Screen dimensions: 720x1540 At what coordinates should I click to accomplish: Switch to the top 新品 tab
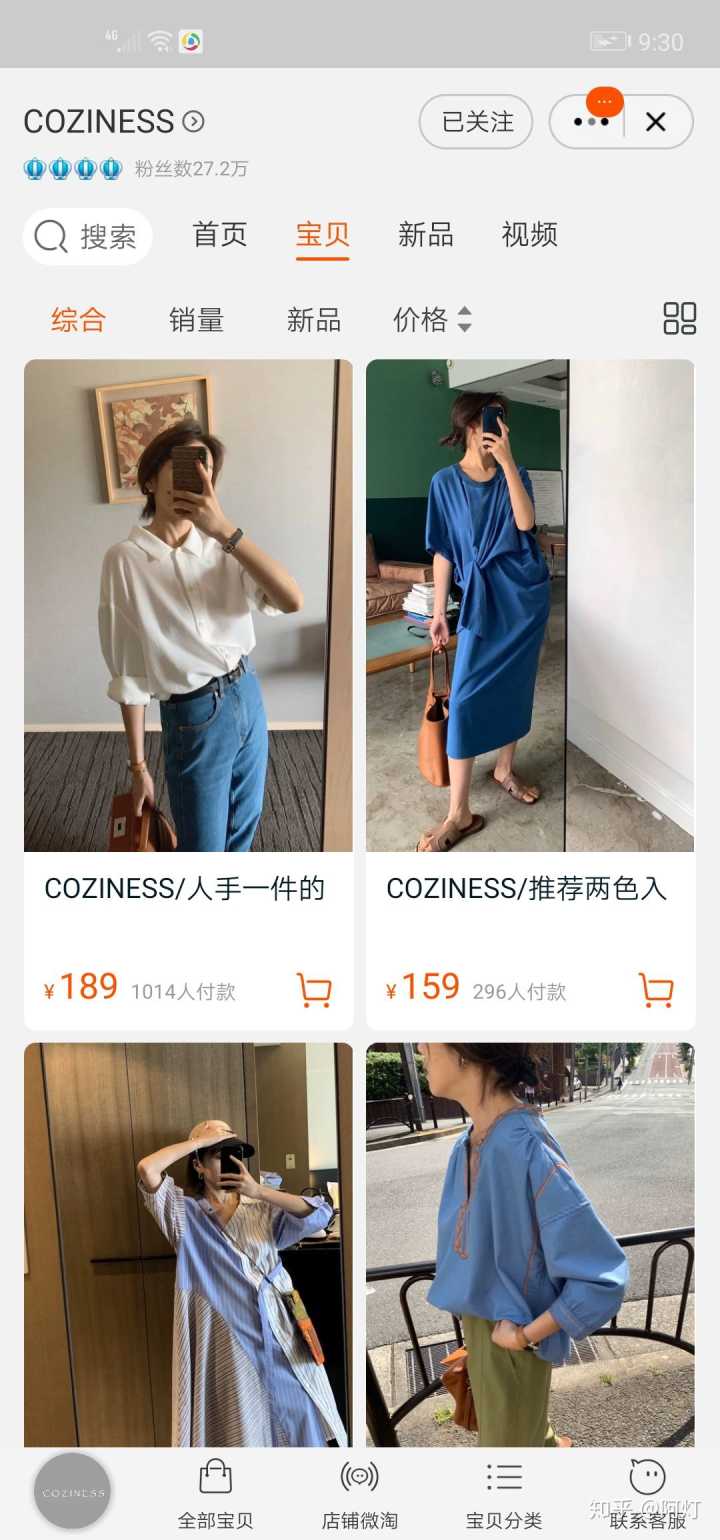[425, 235]
